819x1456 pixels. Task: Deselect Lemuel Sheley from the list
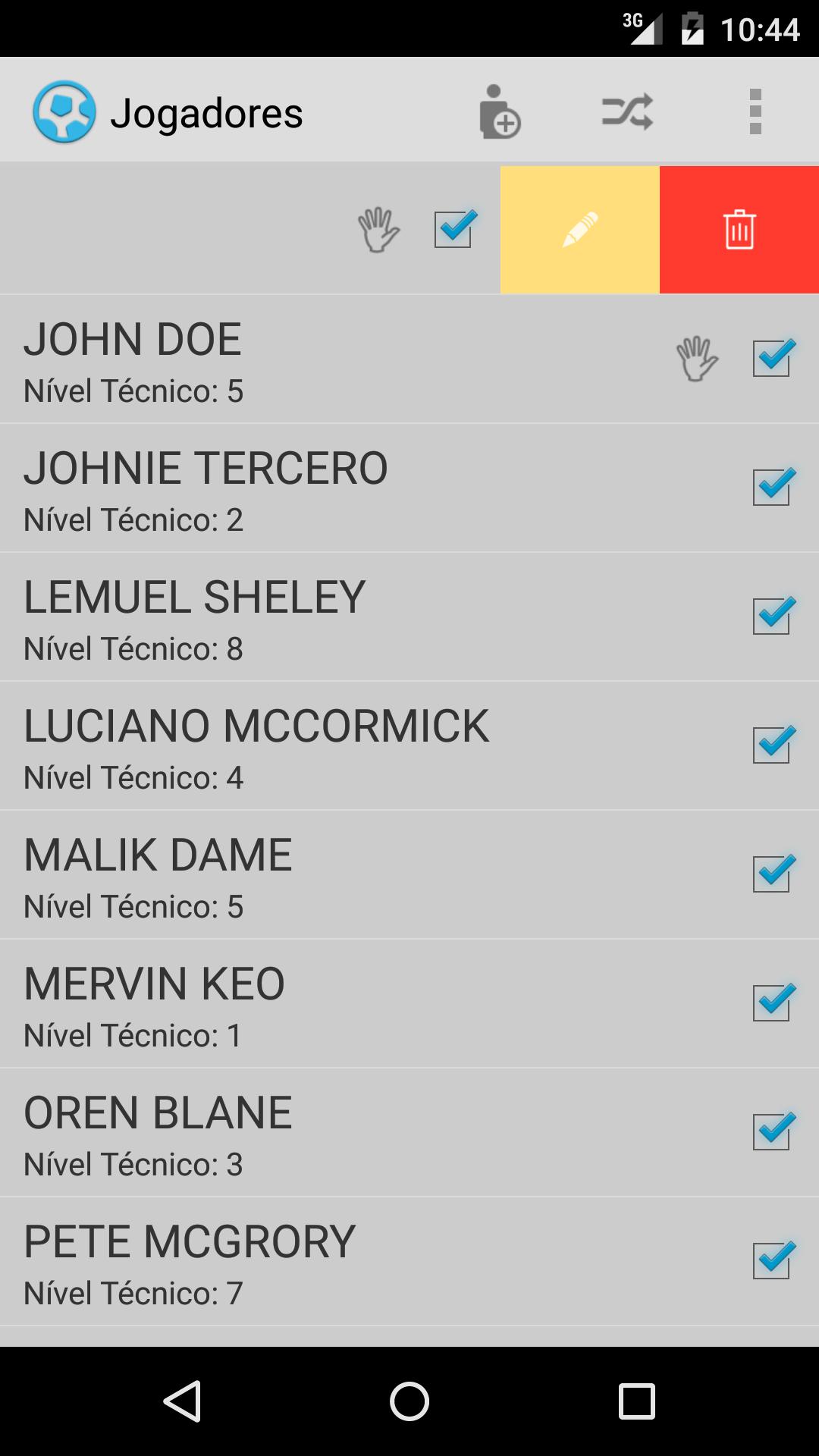(x=772, y=616)
